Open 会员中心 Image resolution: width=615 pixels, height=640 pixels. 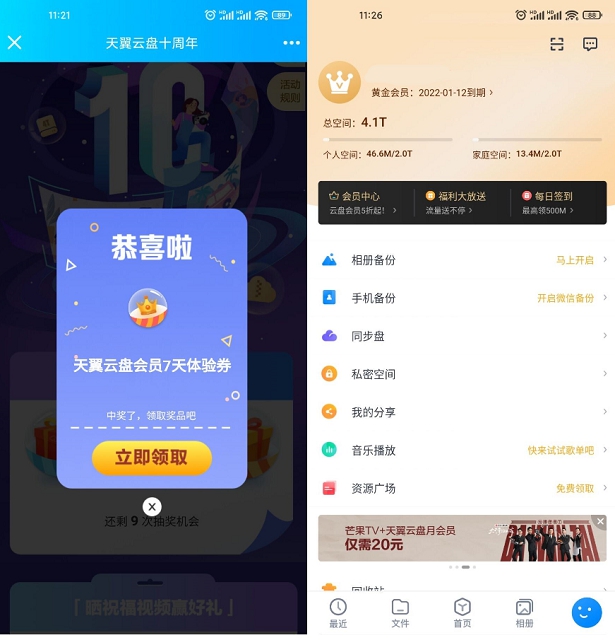pos(362,202)
